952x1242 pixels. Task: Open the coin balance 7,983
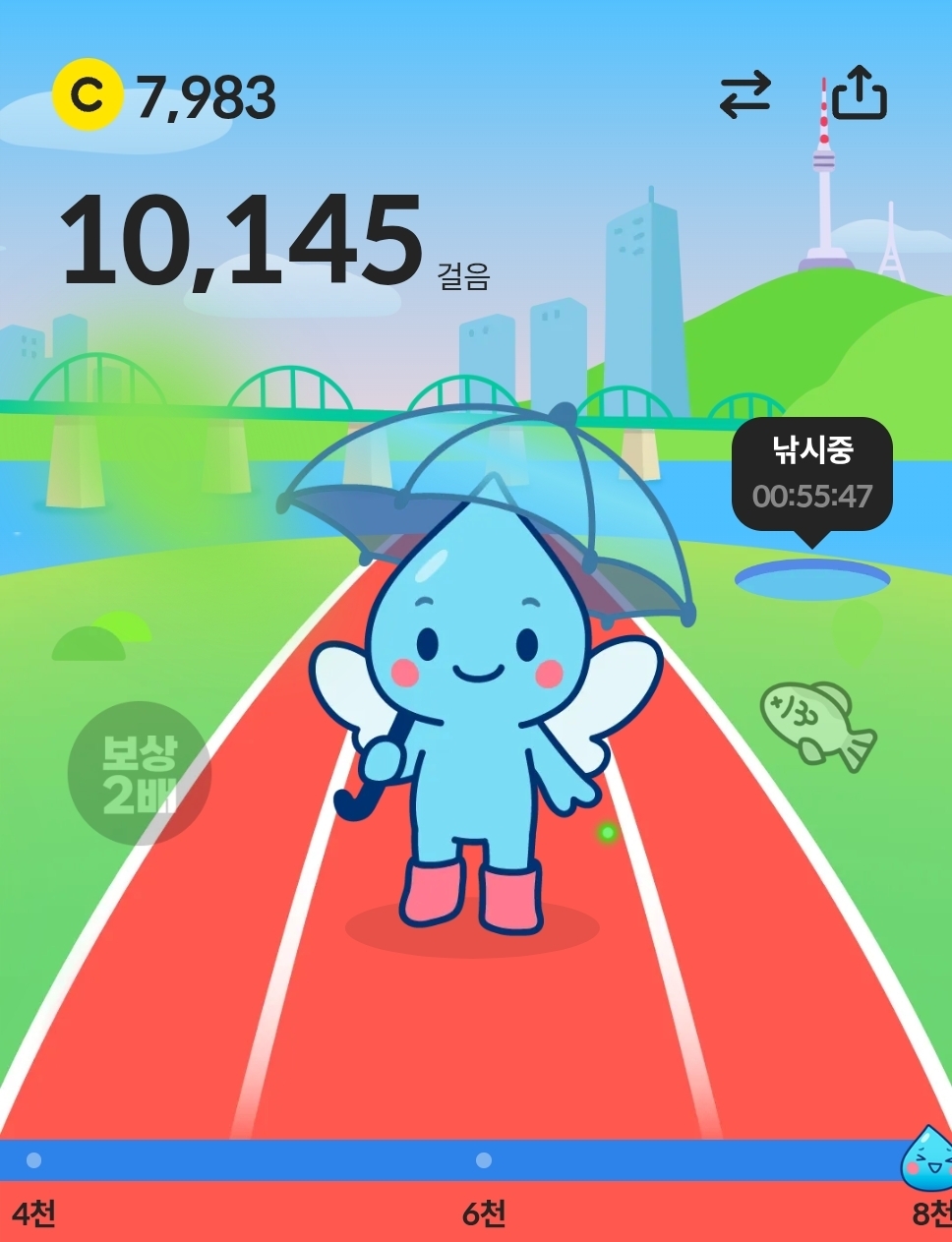[x=164, y=95]
